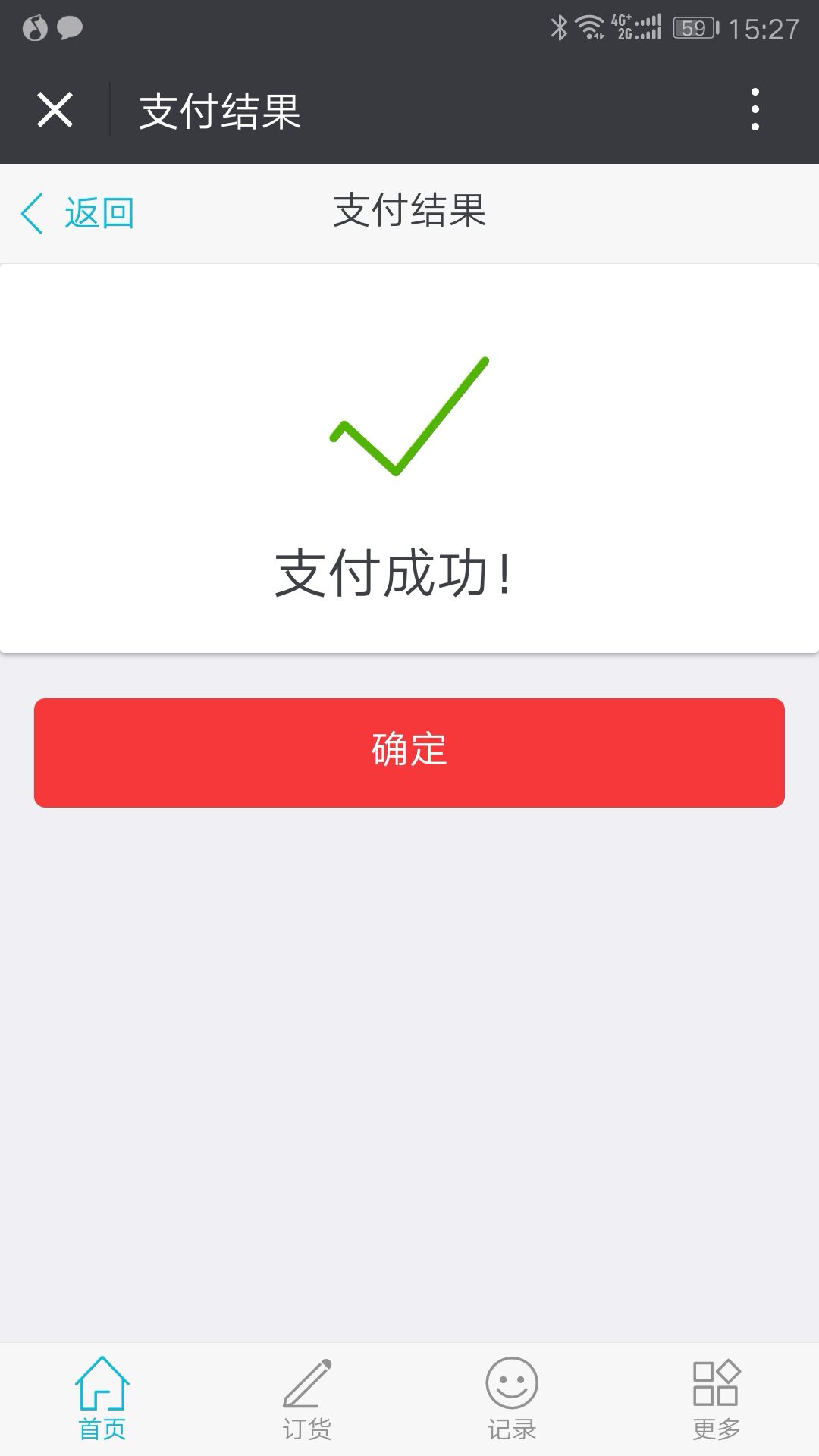Confirm with the red 确定 button
The height and width of the screenshot is (1456, 819).
[409, 752]
